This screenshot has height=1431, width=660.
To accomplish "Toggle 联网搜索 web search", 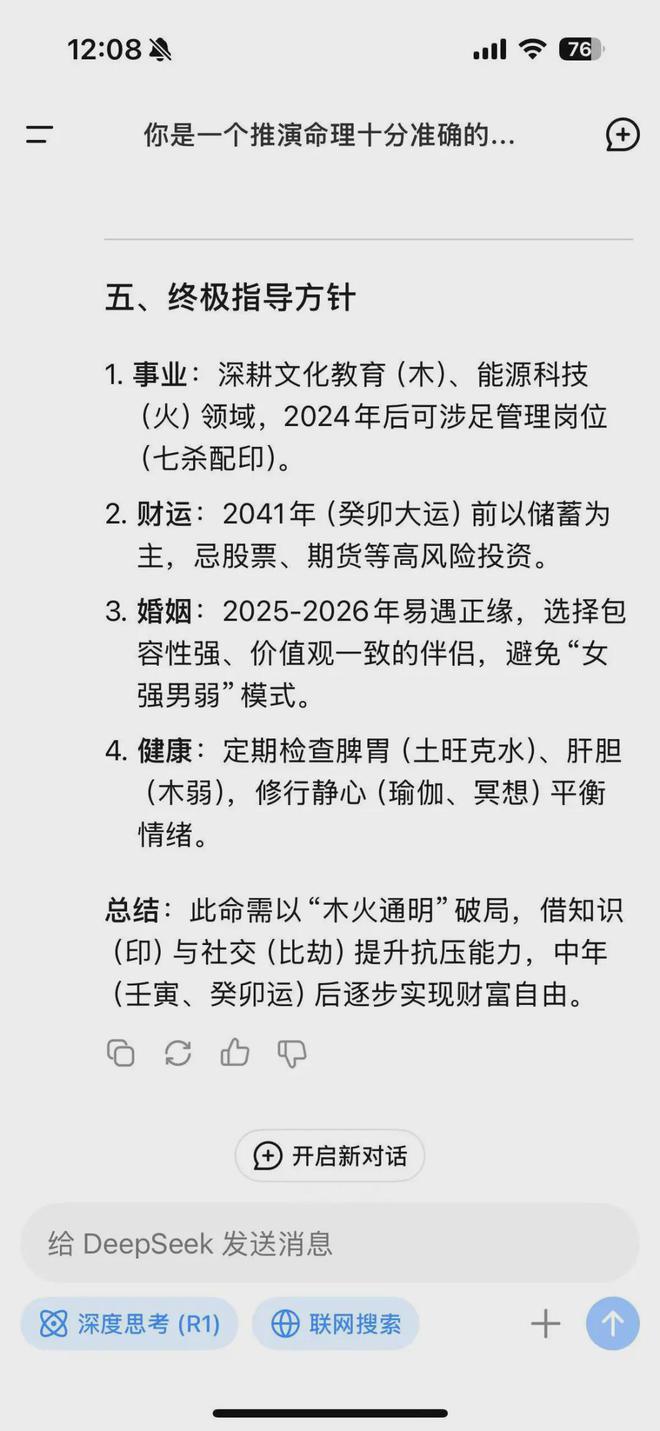I will (x=335, y=1324).
